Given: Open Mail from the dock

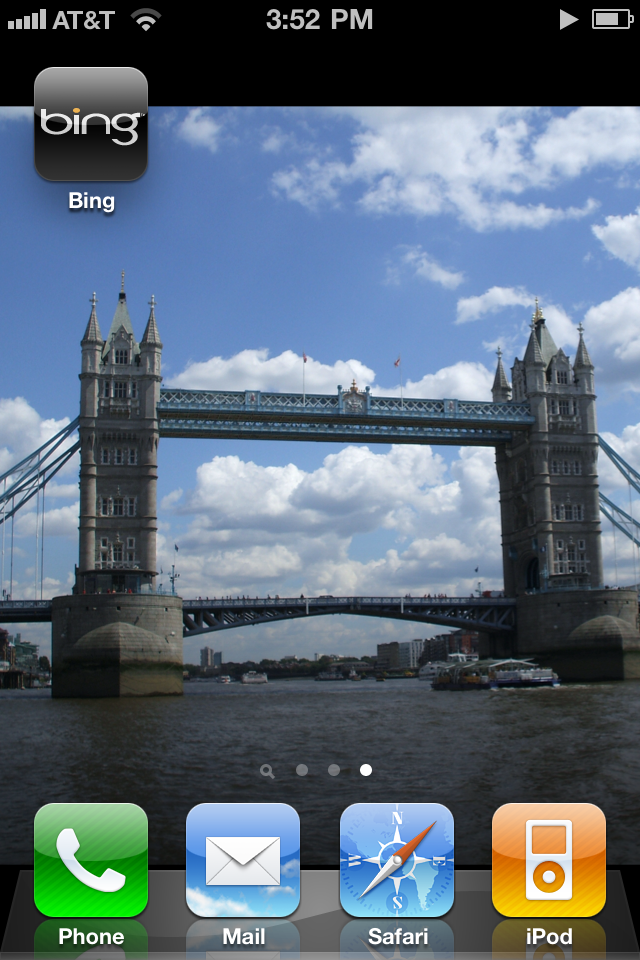Looking at the screenshot, I should coord(243,860).
